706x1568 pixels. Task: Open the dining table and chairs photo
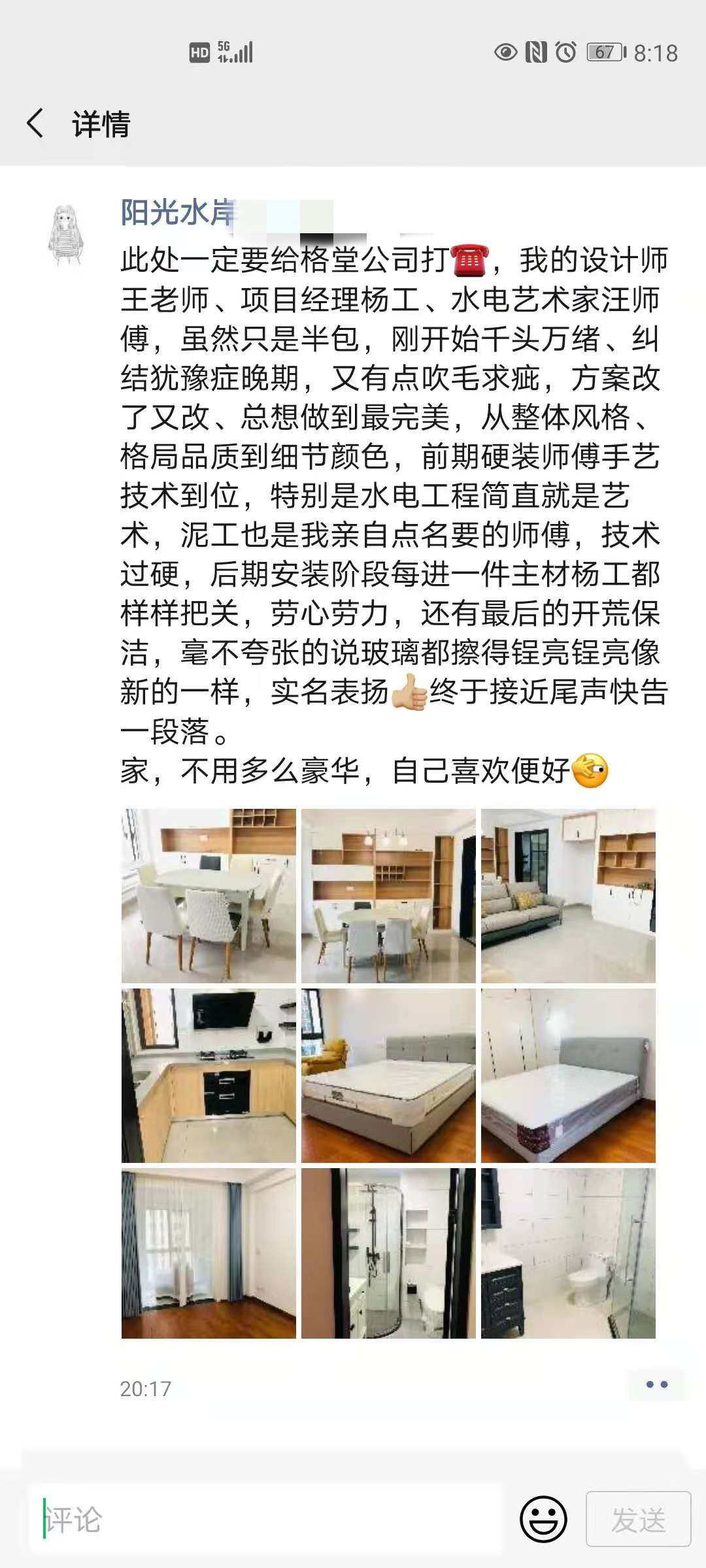(x=209, y=896)
